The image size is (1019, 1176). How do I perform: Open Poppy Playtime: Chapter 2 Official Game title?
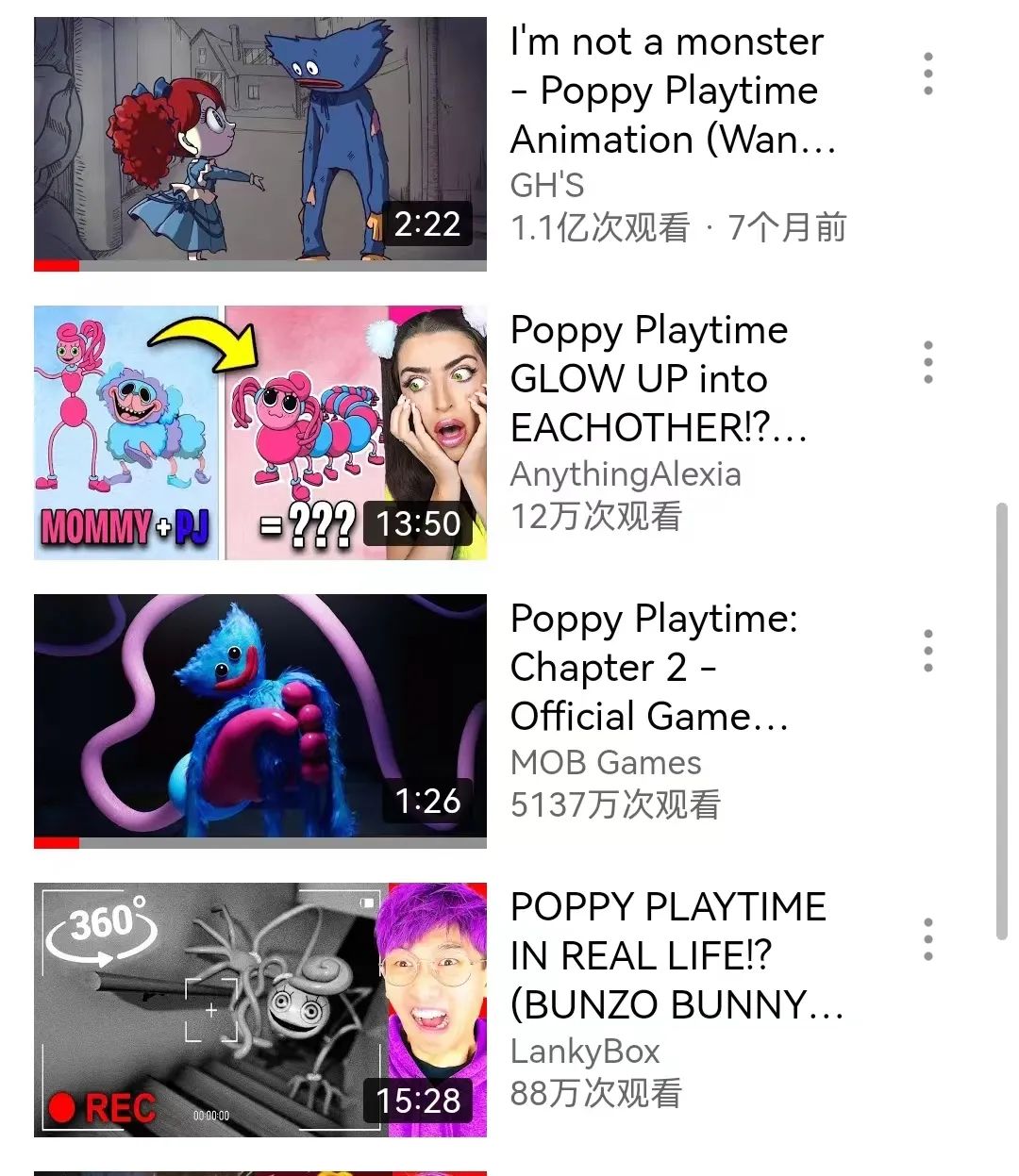tap(653, 668)
